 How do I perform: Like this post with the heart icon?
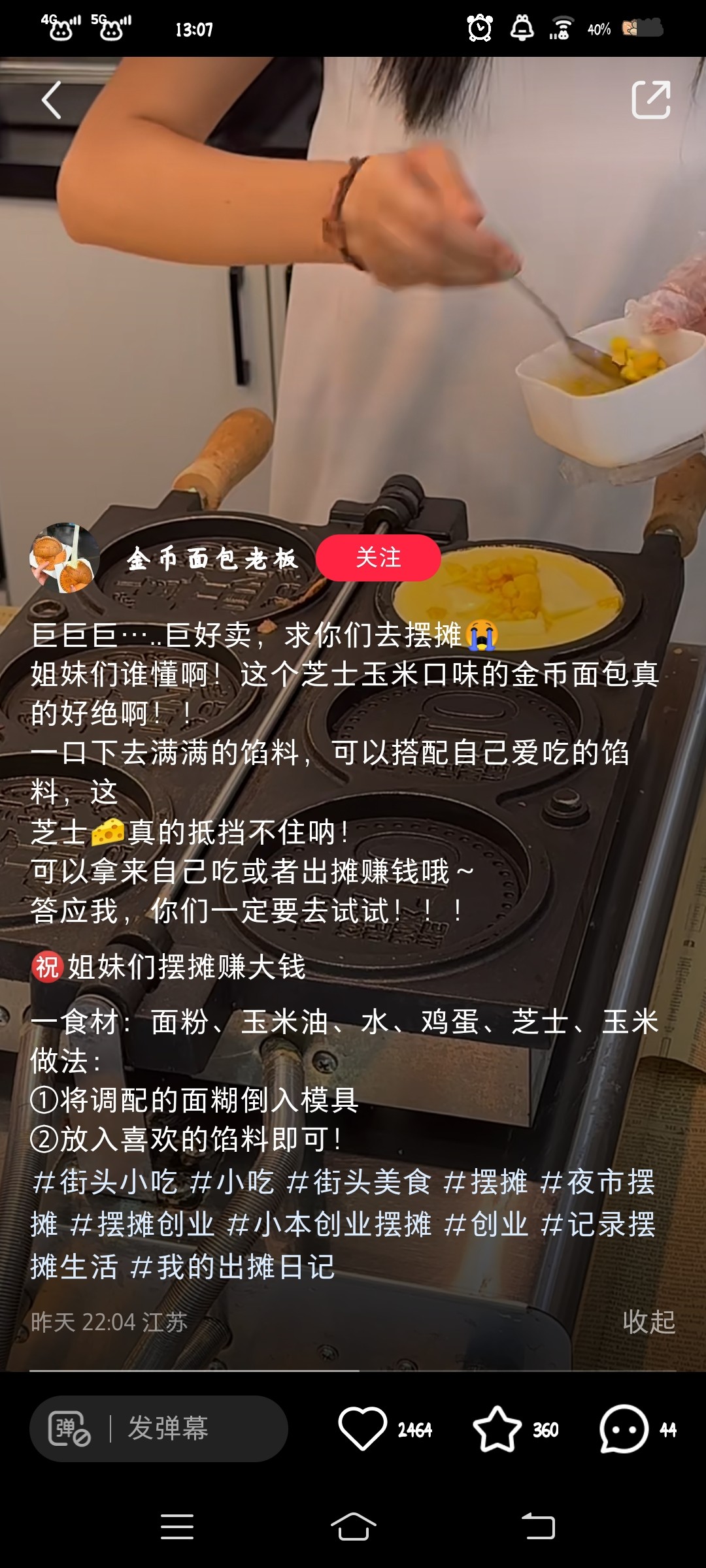coord(362,1429)
